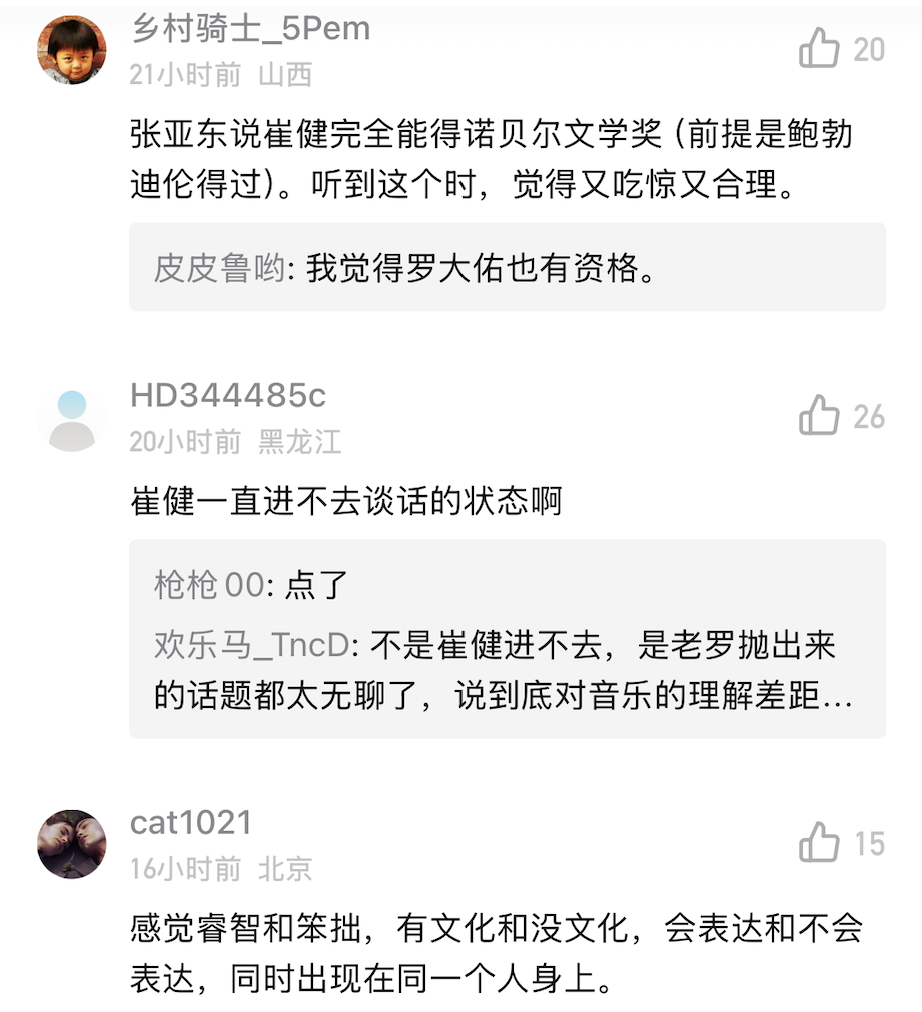
Task: Open 乡村骑士_5Pem's profile avatar
Action: tap(72, 50)
